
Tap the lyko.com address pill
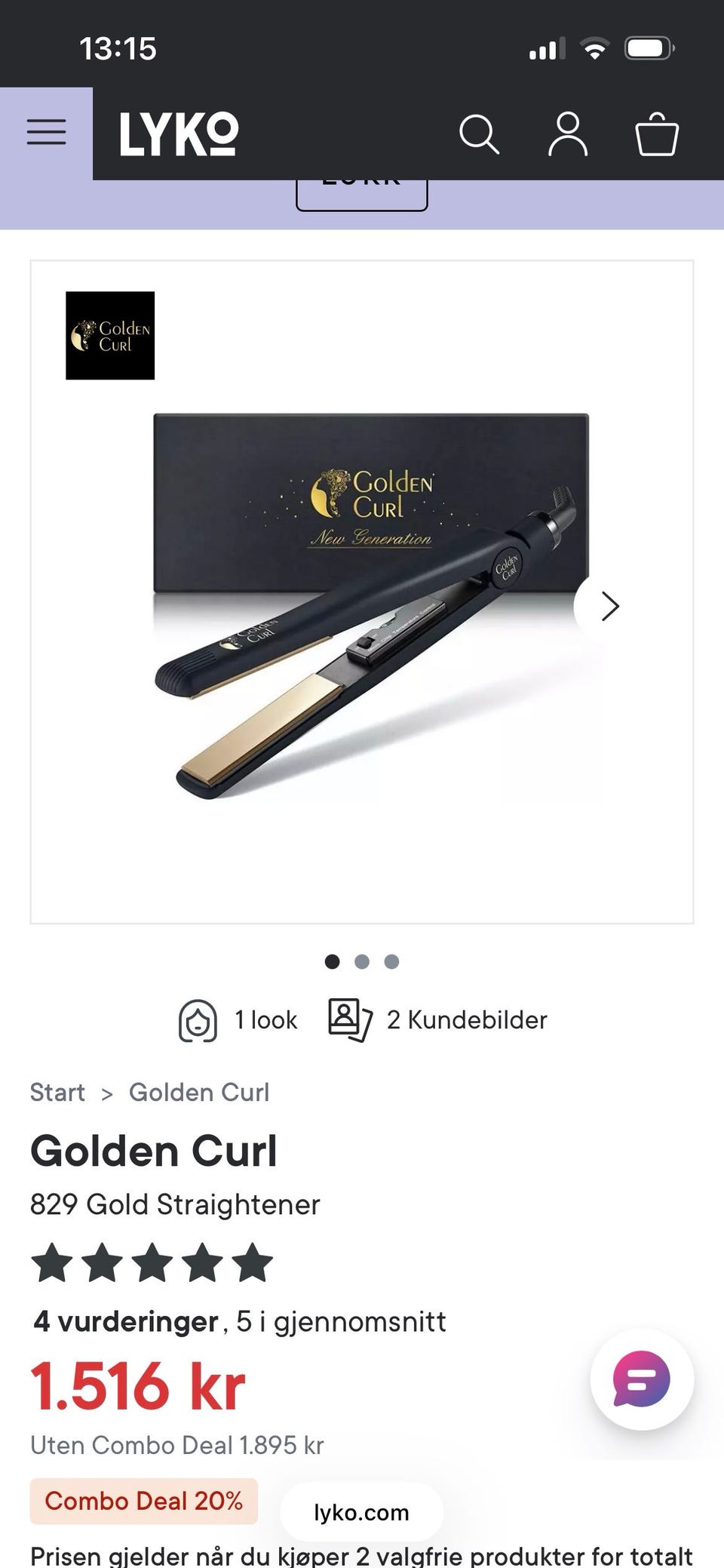pos(362,1512)
